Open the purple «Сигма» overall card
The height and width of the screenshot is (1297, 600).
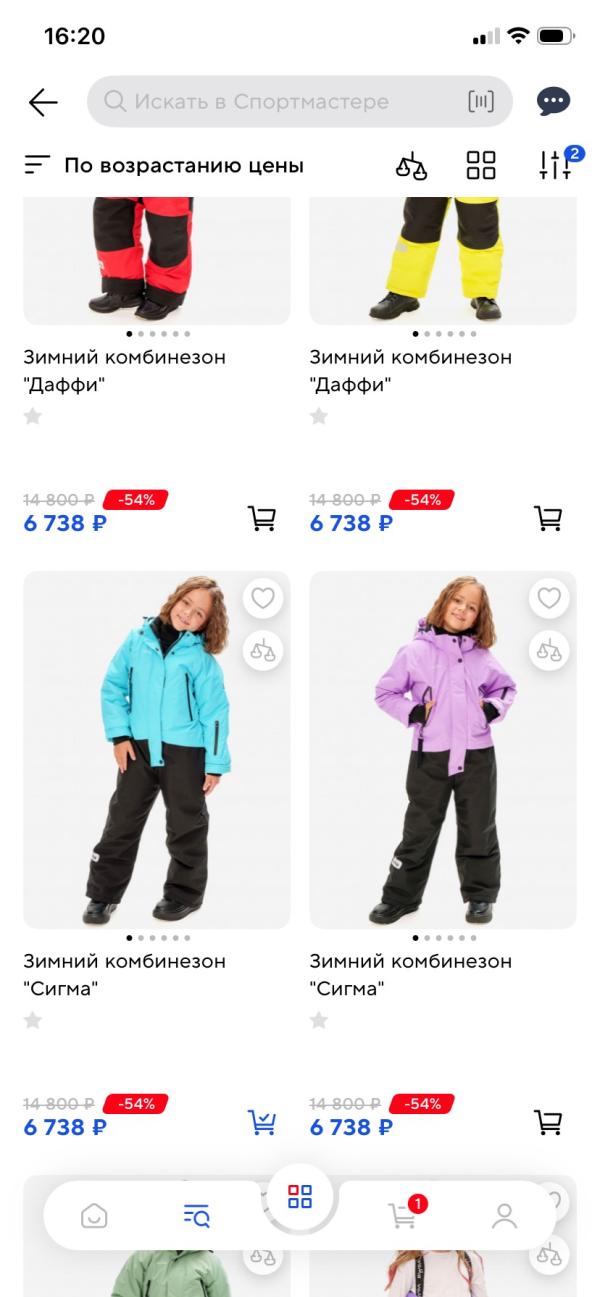[x=442, y=750]
